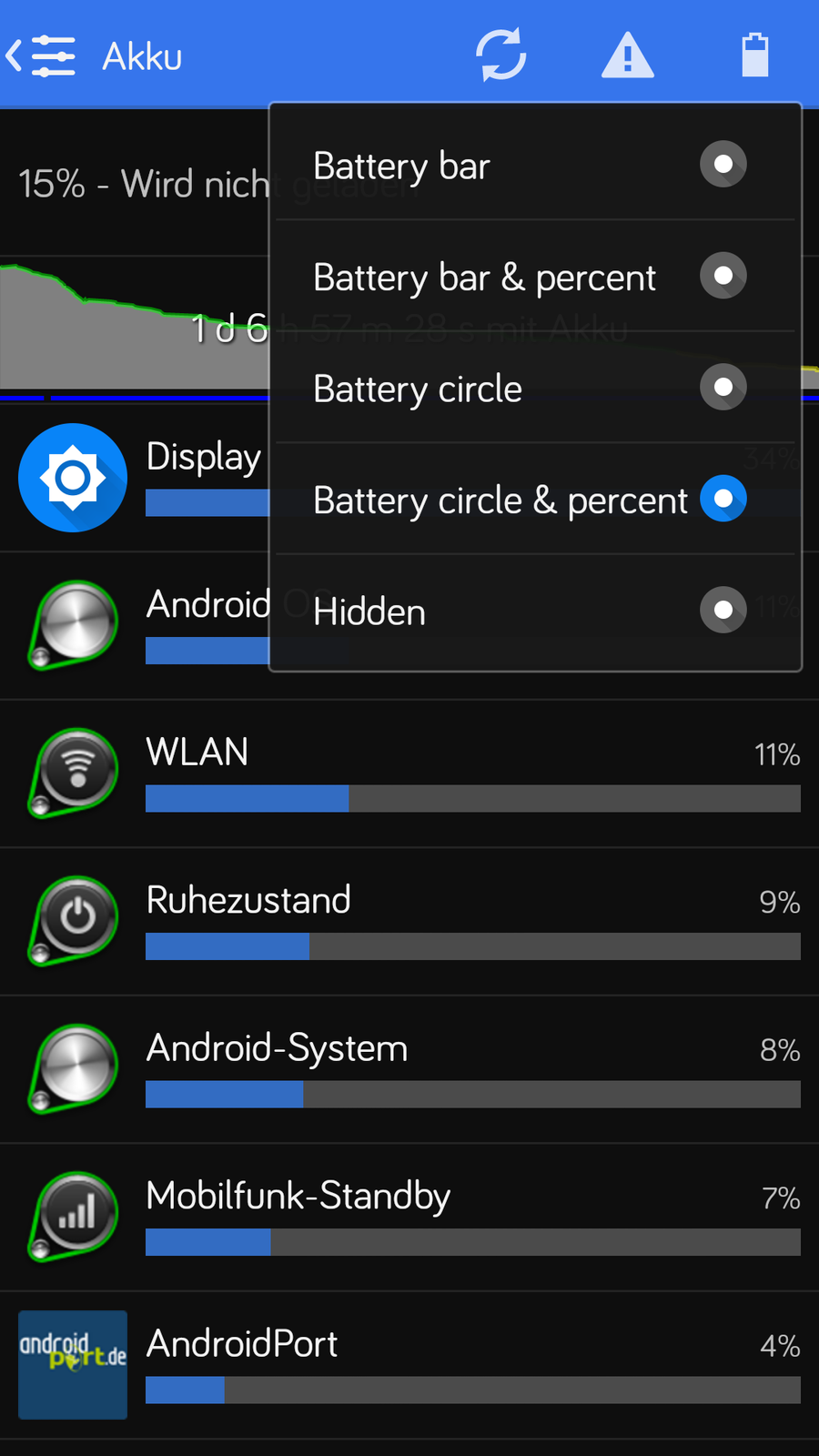The width and height of the screenshot is (819, 1456).
Task: Open WLAN battery usage details
Action: (409, 773)
